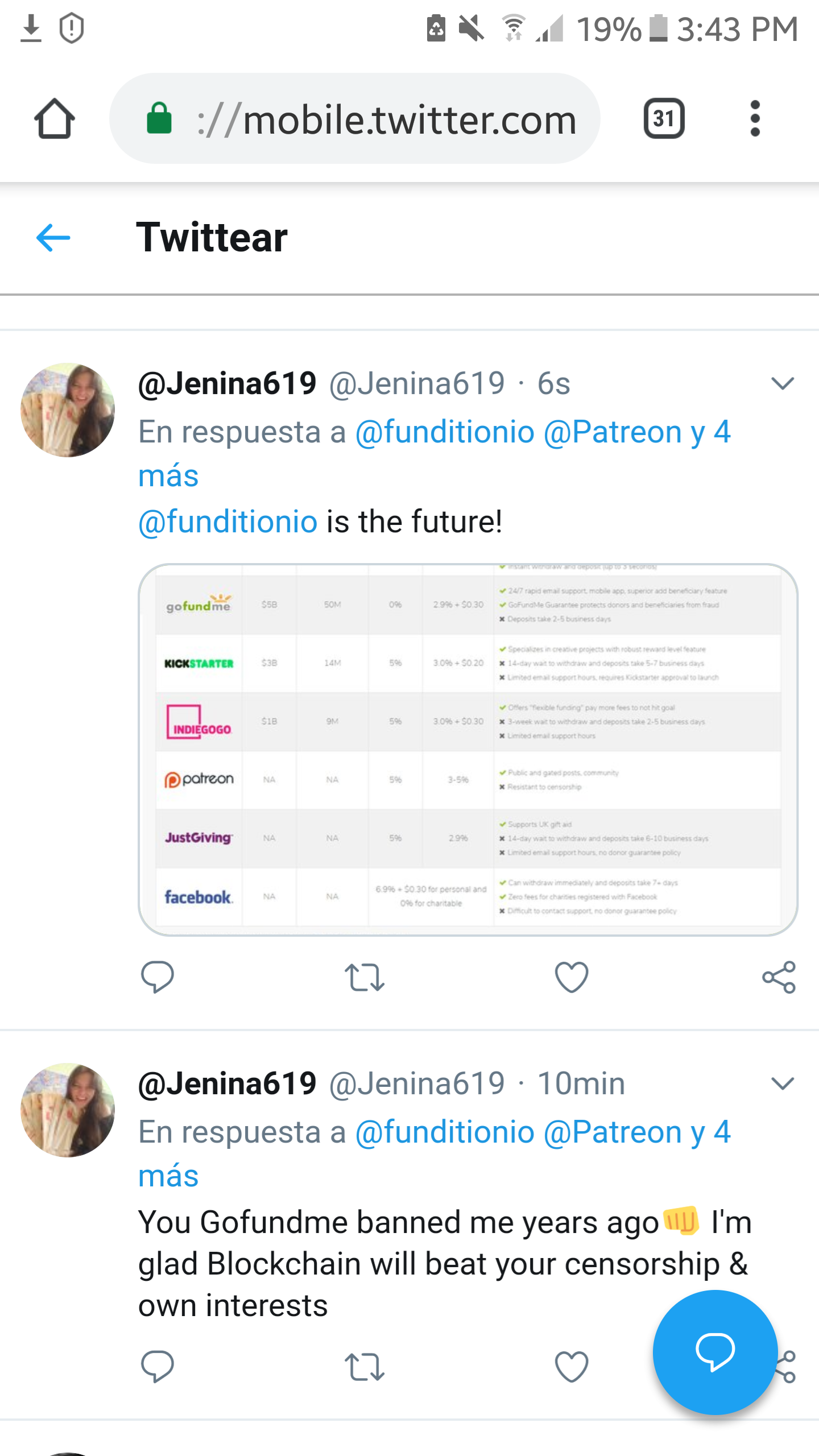Screen dimensions: 819x1456
Task: Open the browser overflow menu
Action: [x=755, y=119]
